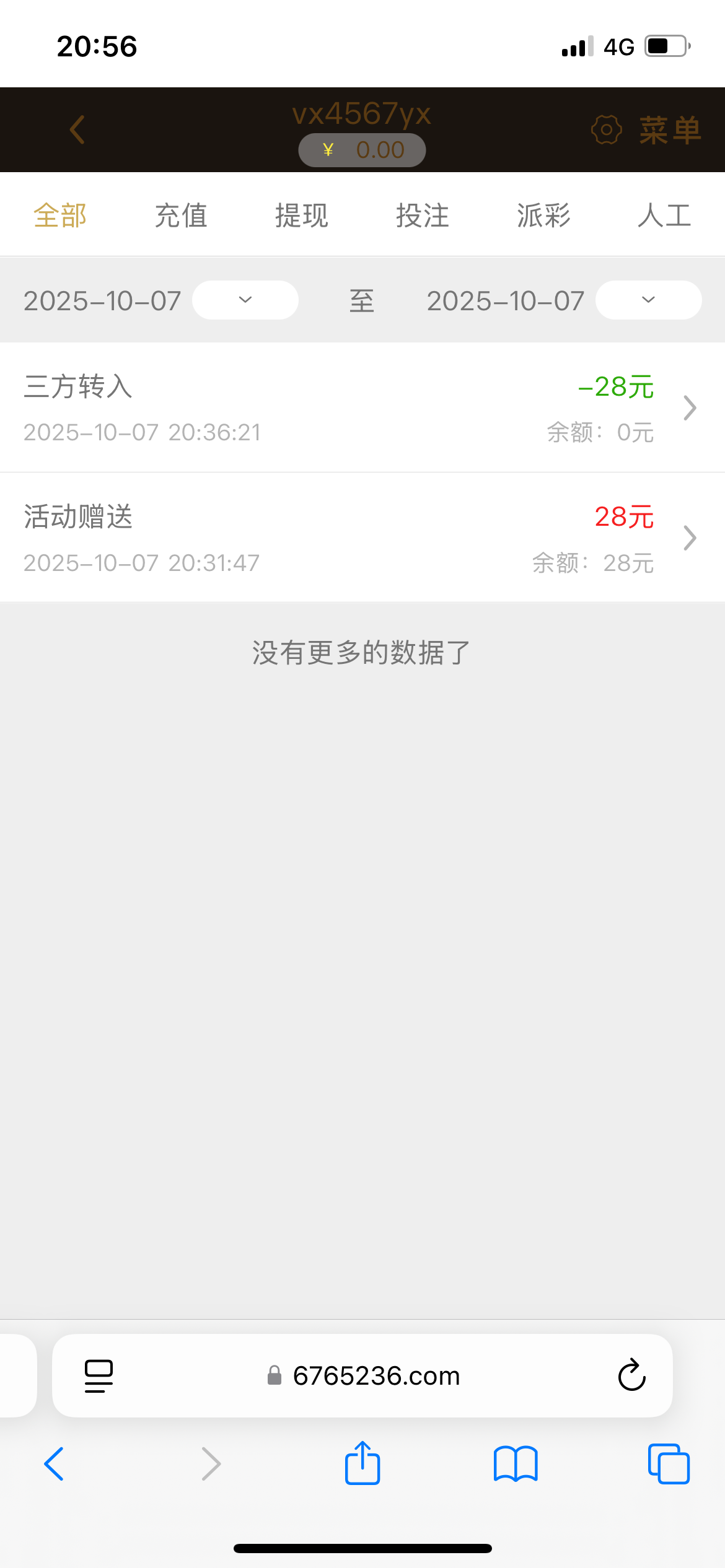Expand the start date dropdown
The height and width of the screenshot is (1568, 725).
(245, 300)
